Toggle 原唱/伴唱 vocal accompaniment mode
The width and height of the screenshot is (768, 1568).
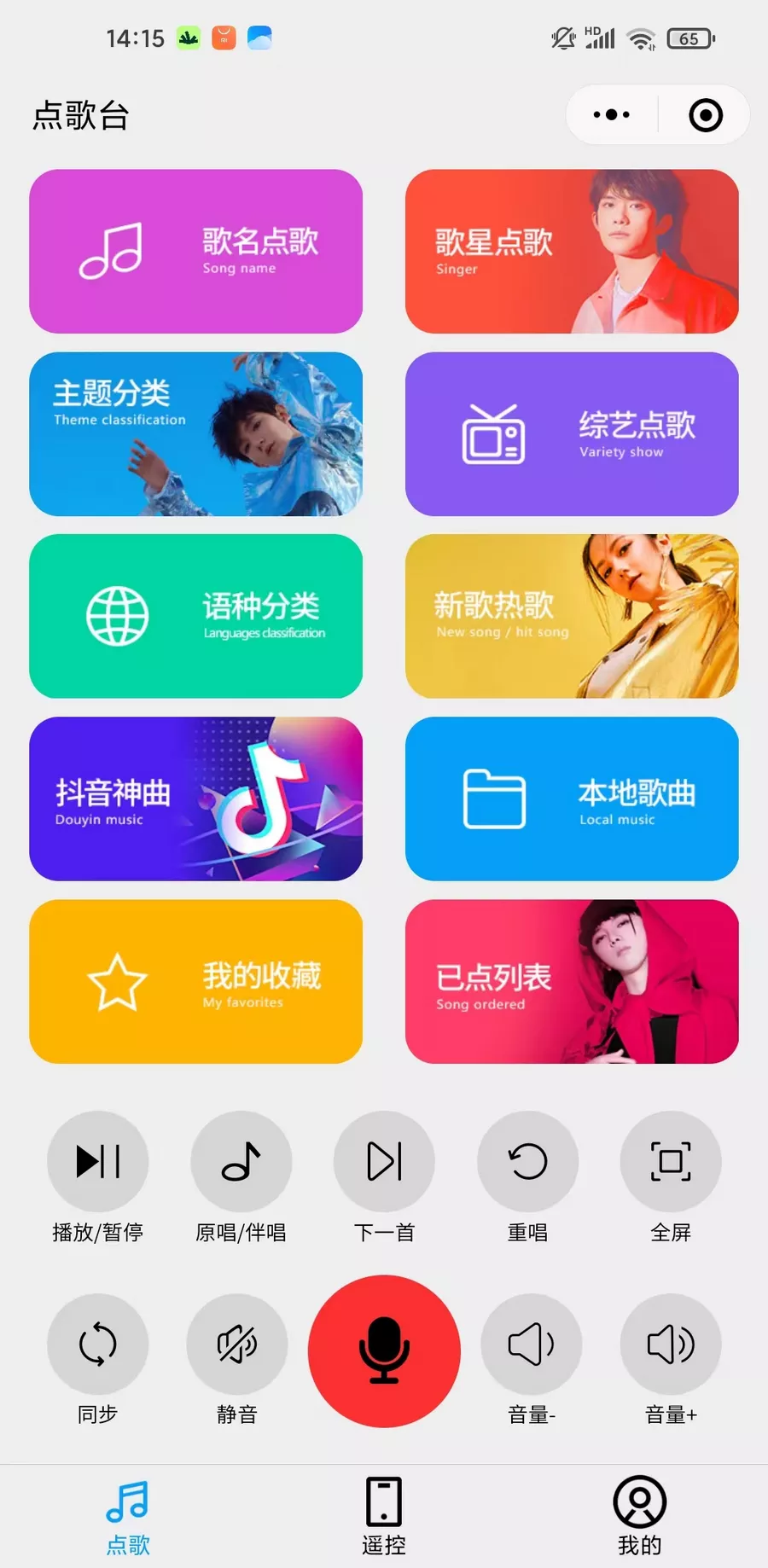tap(241, 1161)
